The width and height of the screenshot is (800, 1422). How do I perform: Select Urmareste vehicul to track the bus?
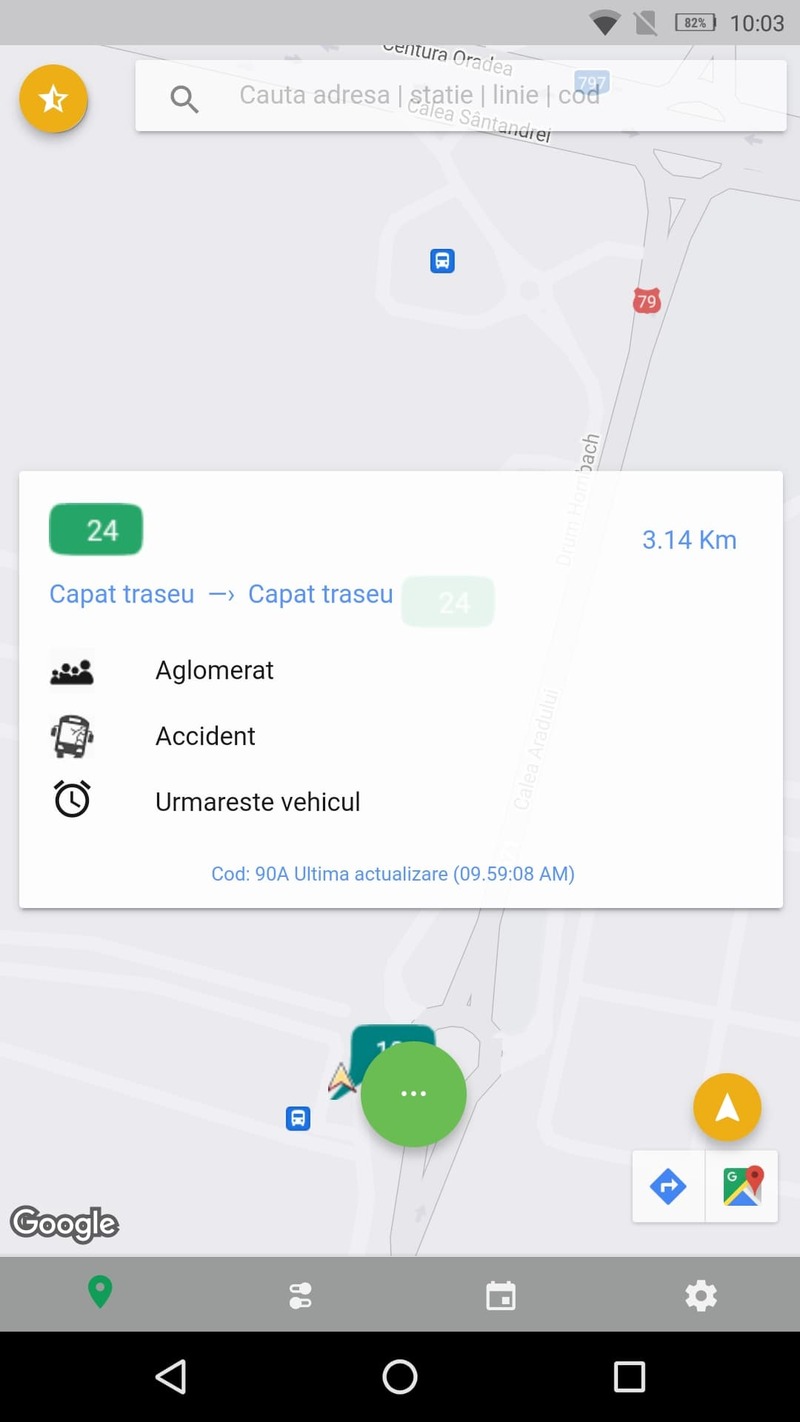coord(257,802)
